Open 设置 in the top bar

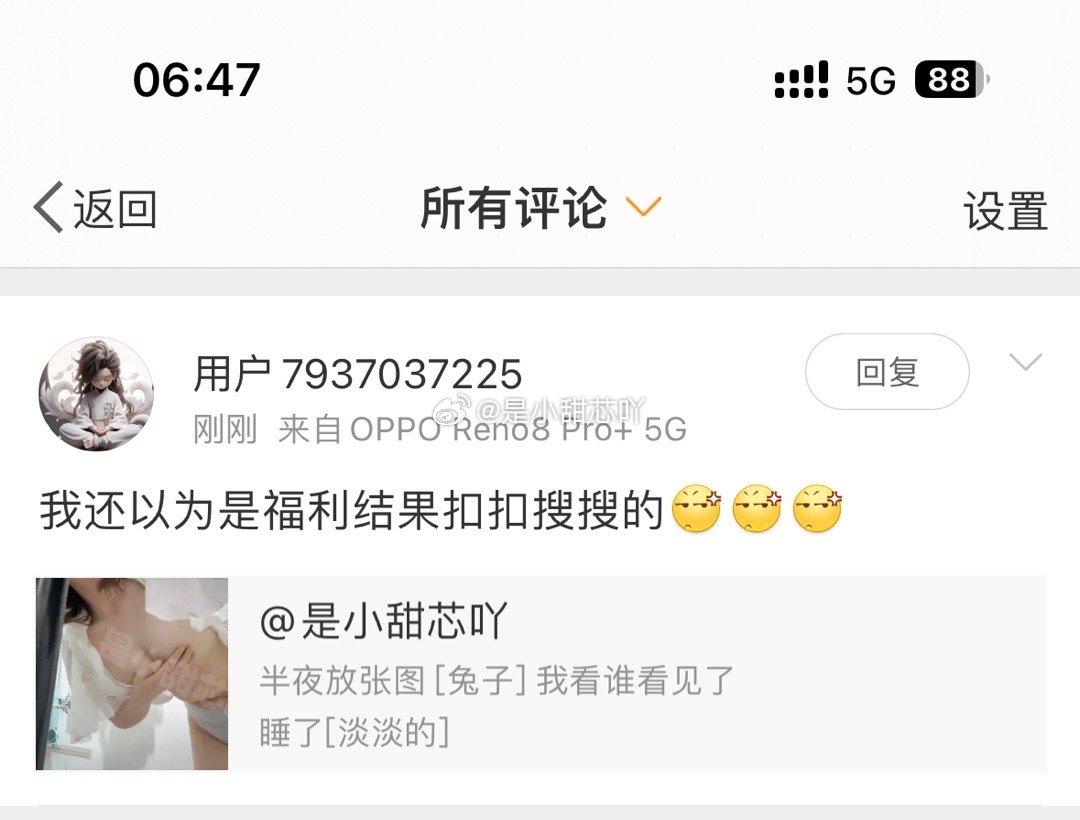(1005, 211)
